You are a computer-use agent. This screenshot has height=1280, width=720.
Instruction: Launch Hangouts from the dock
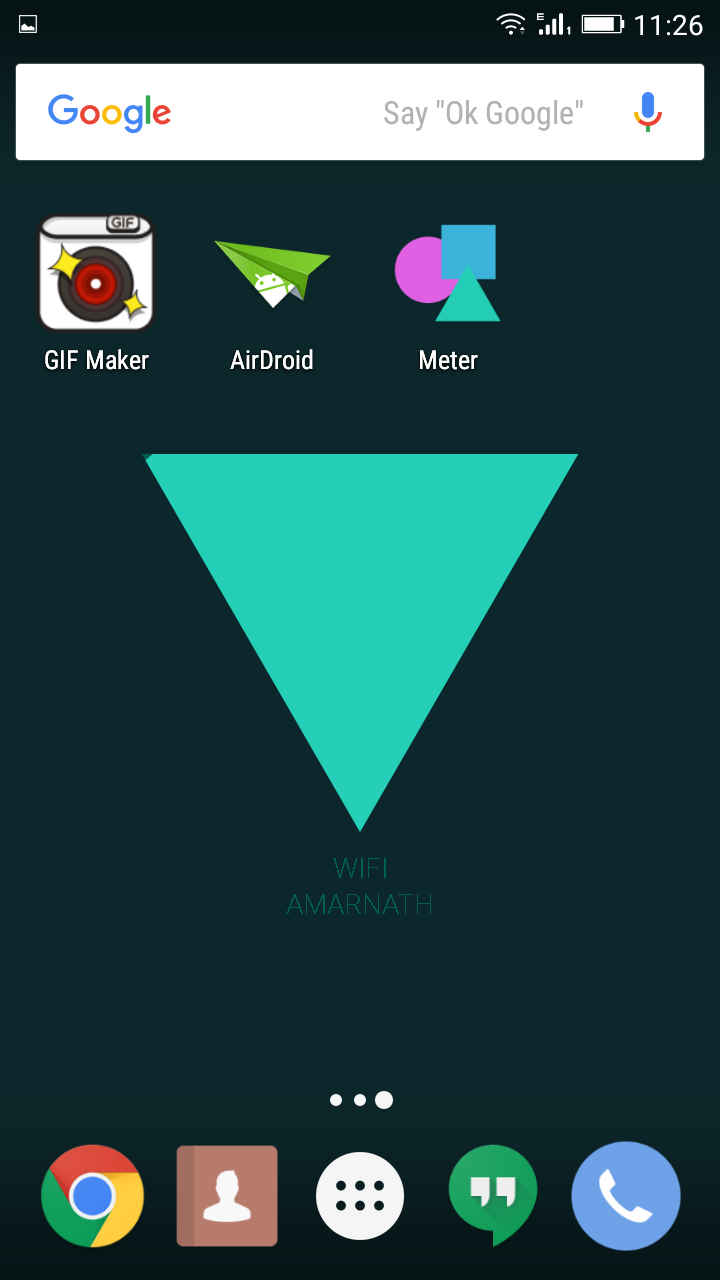493,1195
